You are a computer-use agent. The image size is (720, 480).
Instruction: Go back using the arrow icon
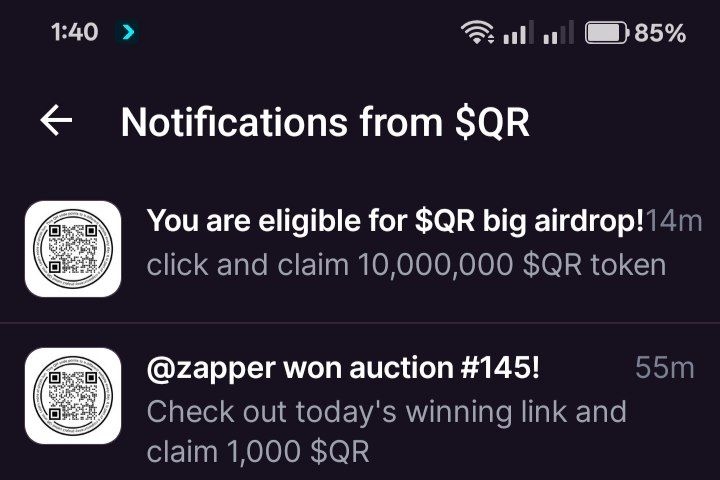(x=56, y=121)
